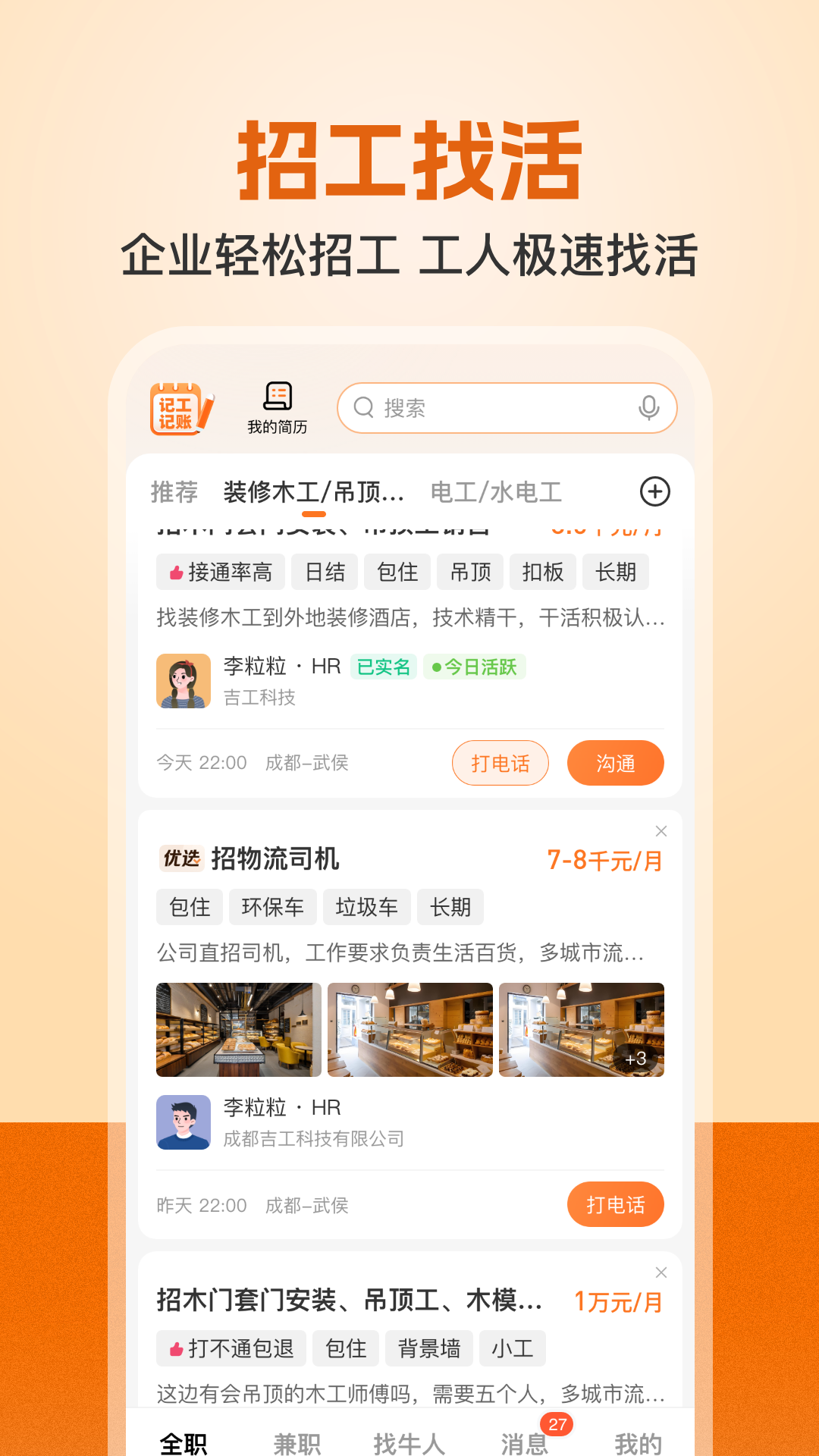Open 我的简历 resume section
This screenshot has width=819, height=1456.
(x=278, y=407)
